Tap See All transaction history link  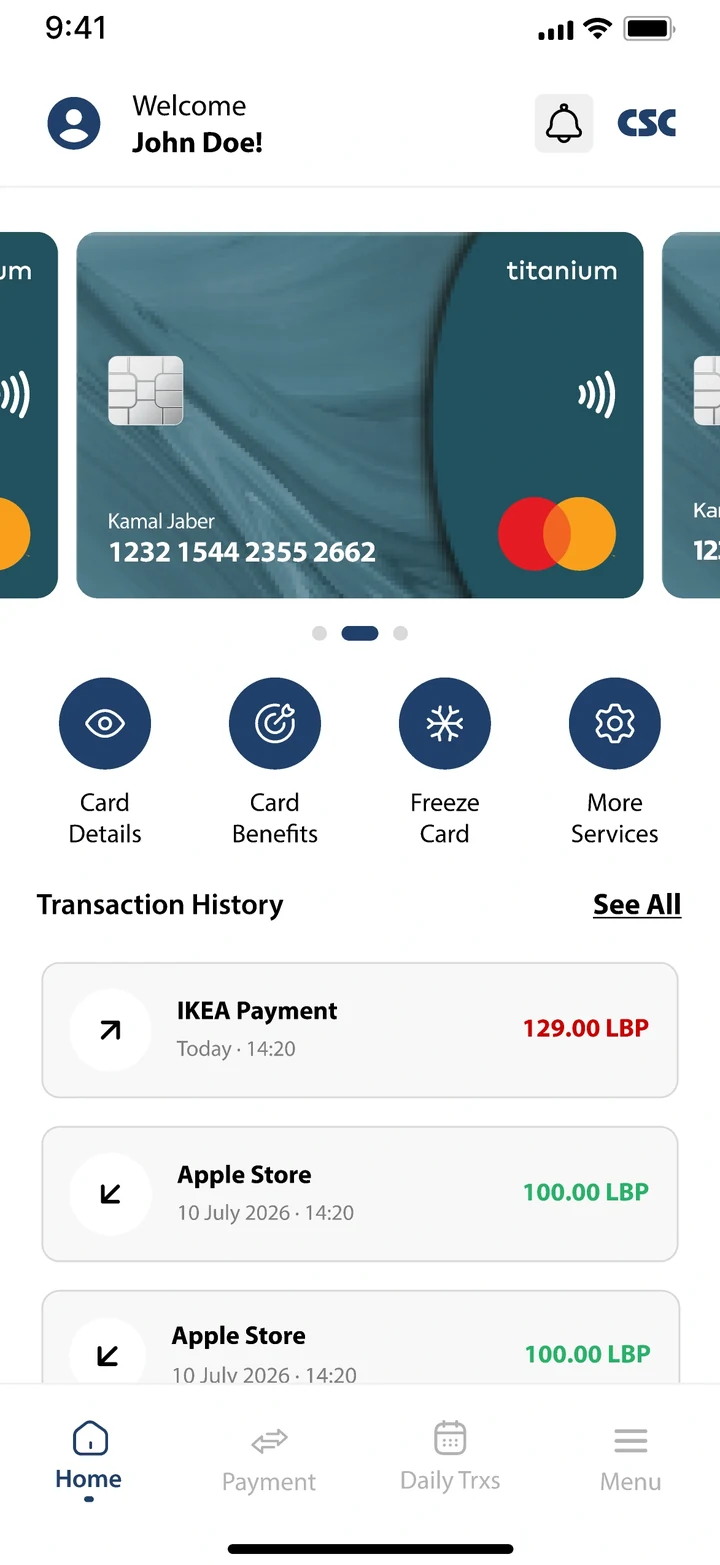[x=637, y=904]
